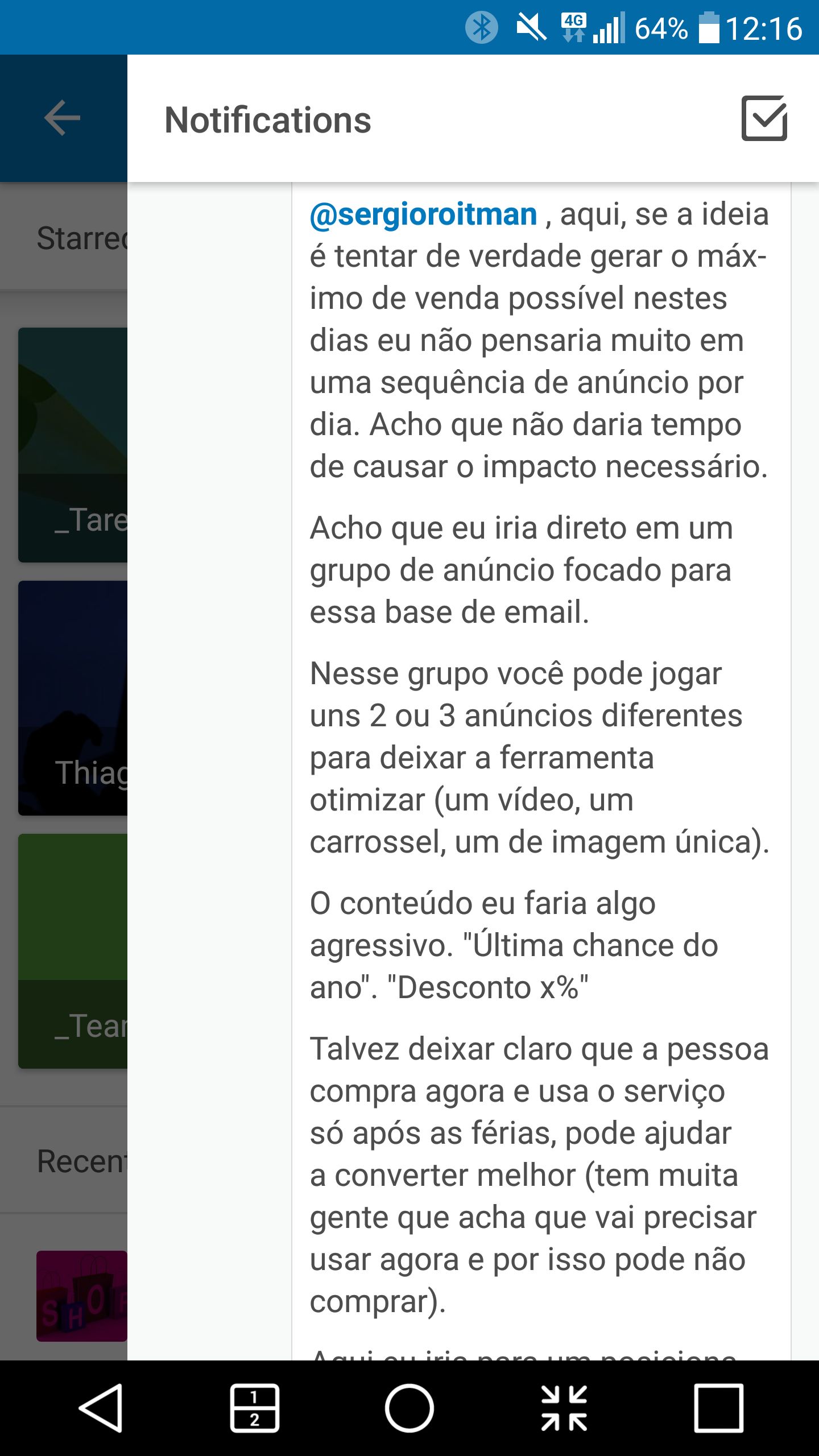This screenshot has height=1456, width=819.
Task: Tap the collapse arrows in navigation bar
Action: [564, 1408]
